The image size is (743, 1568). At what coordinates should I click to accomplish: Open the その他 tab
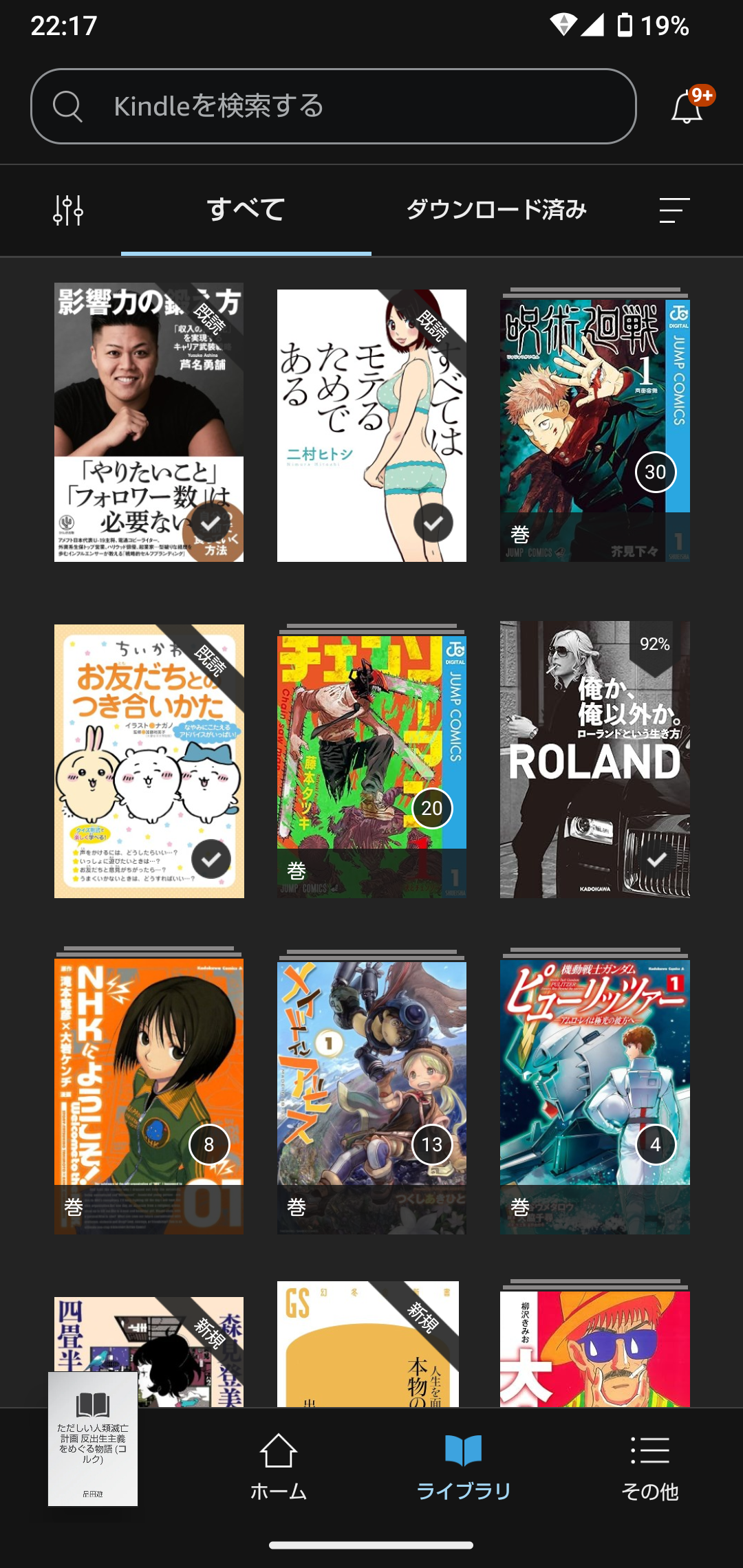pyautogui.click(x=649, y=1465)
